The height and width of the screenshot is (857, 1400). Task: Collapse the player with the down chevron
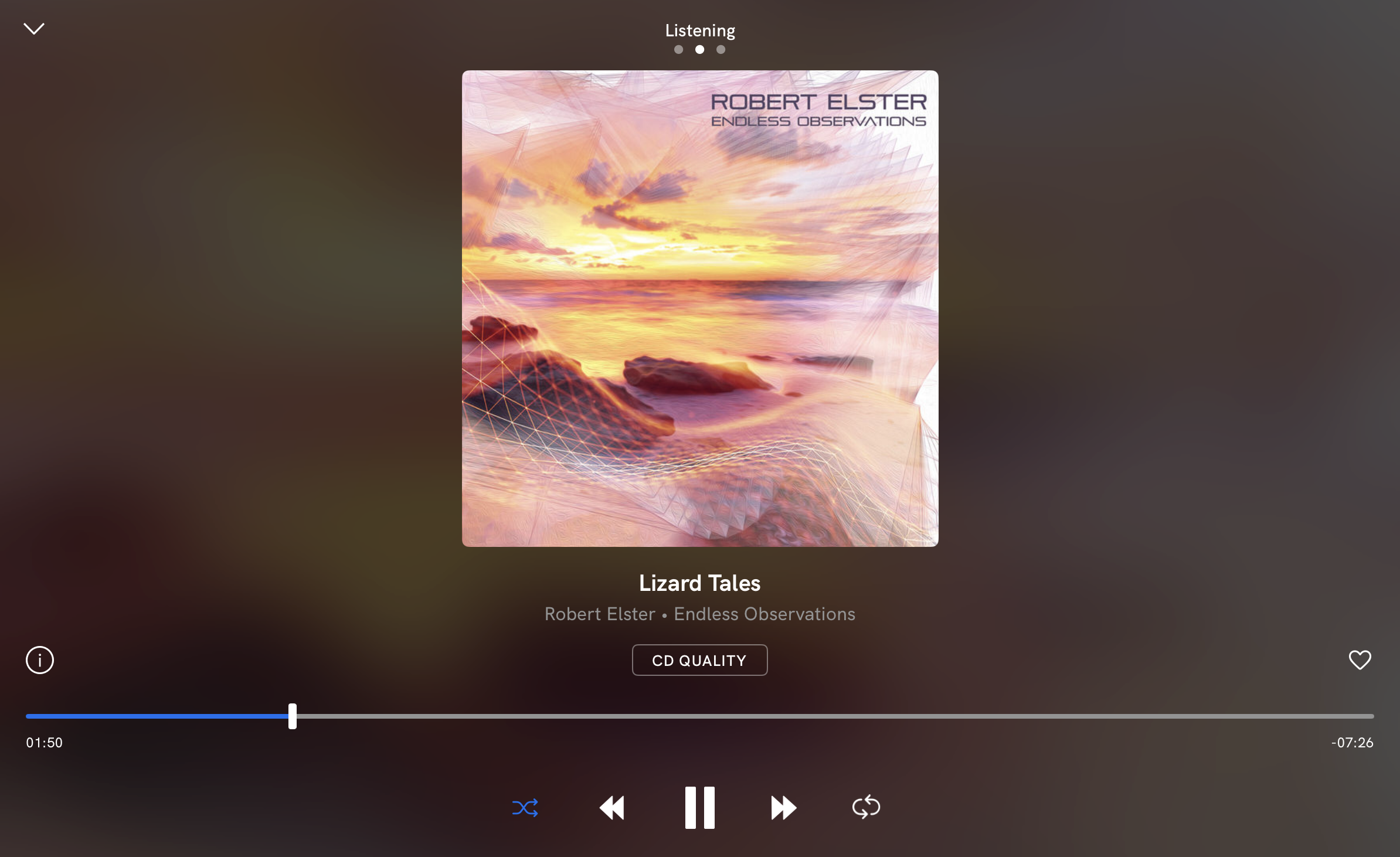pos(34,29)
